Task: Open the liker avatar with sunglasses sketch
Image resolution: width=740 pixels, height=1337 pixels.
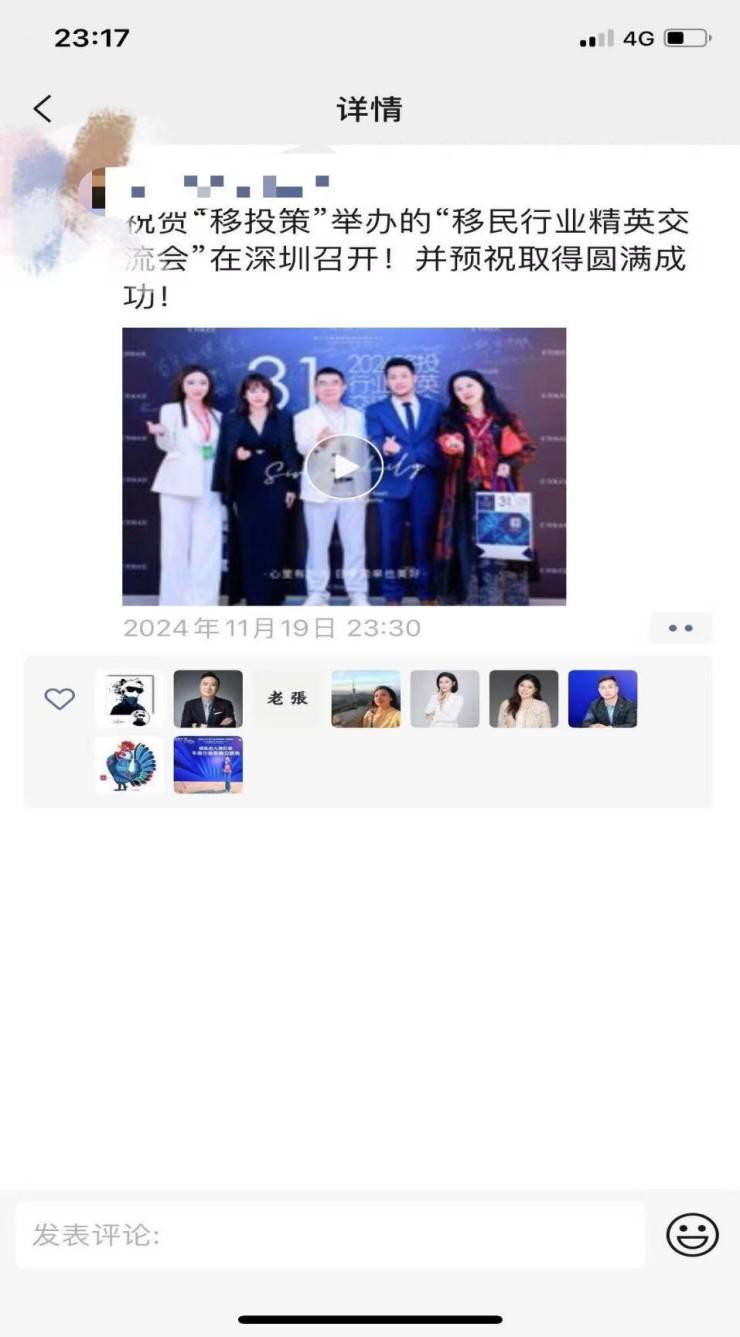Action: (129, 698)
